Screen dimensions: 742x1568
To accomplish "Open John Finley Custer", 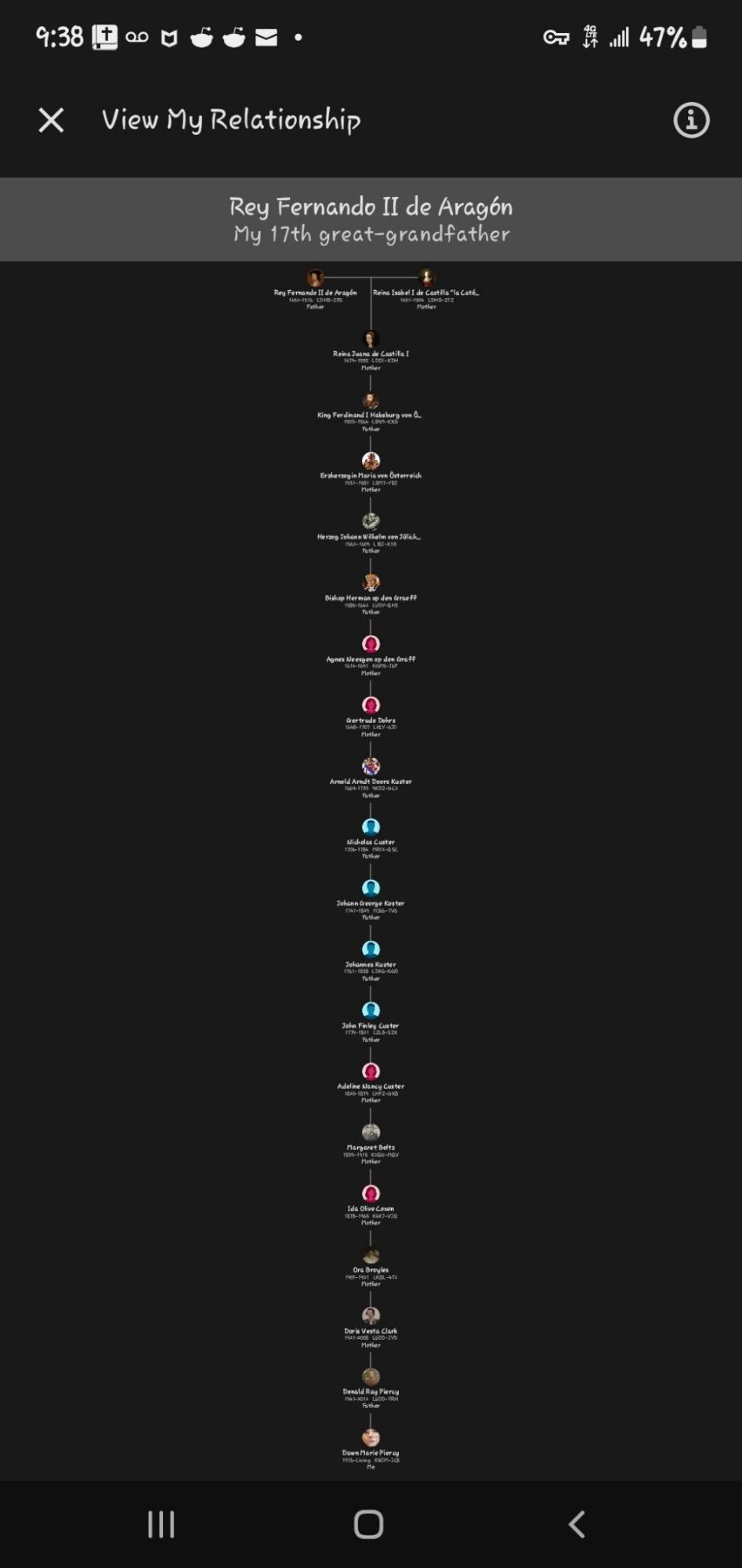I will pos(371,1011).
